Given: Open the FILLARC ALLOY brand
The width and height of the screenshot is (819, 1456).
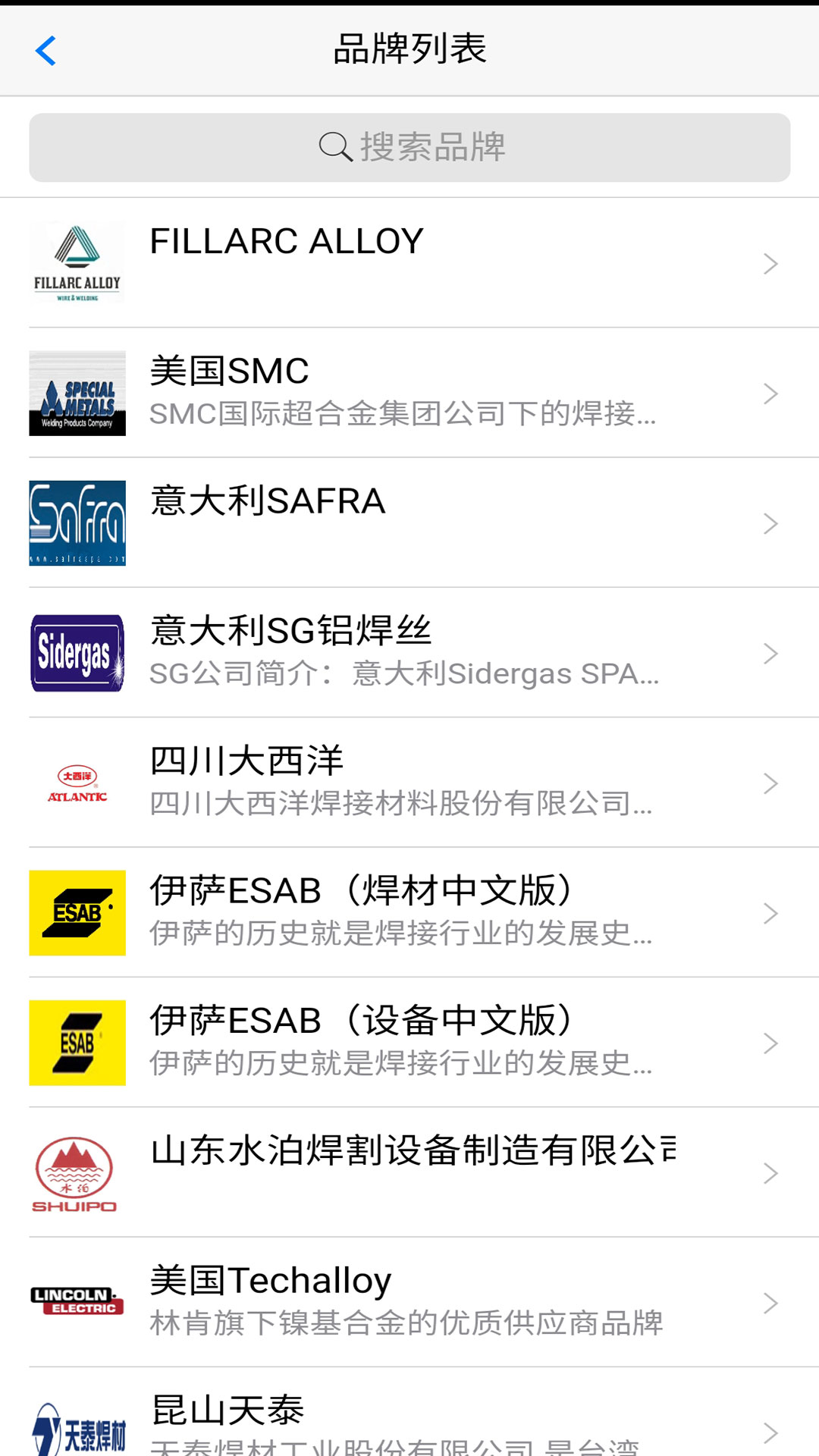Looking at the screenshot, I should 409,263.
